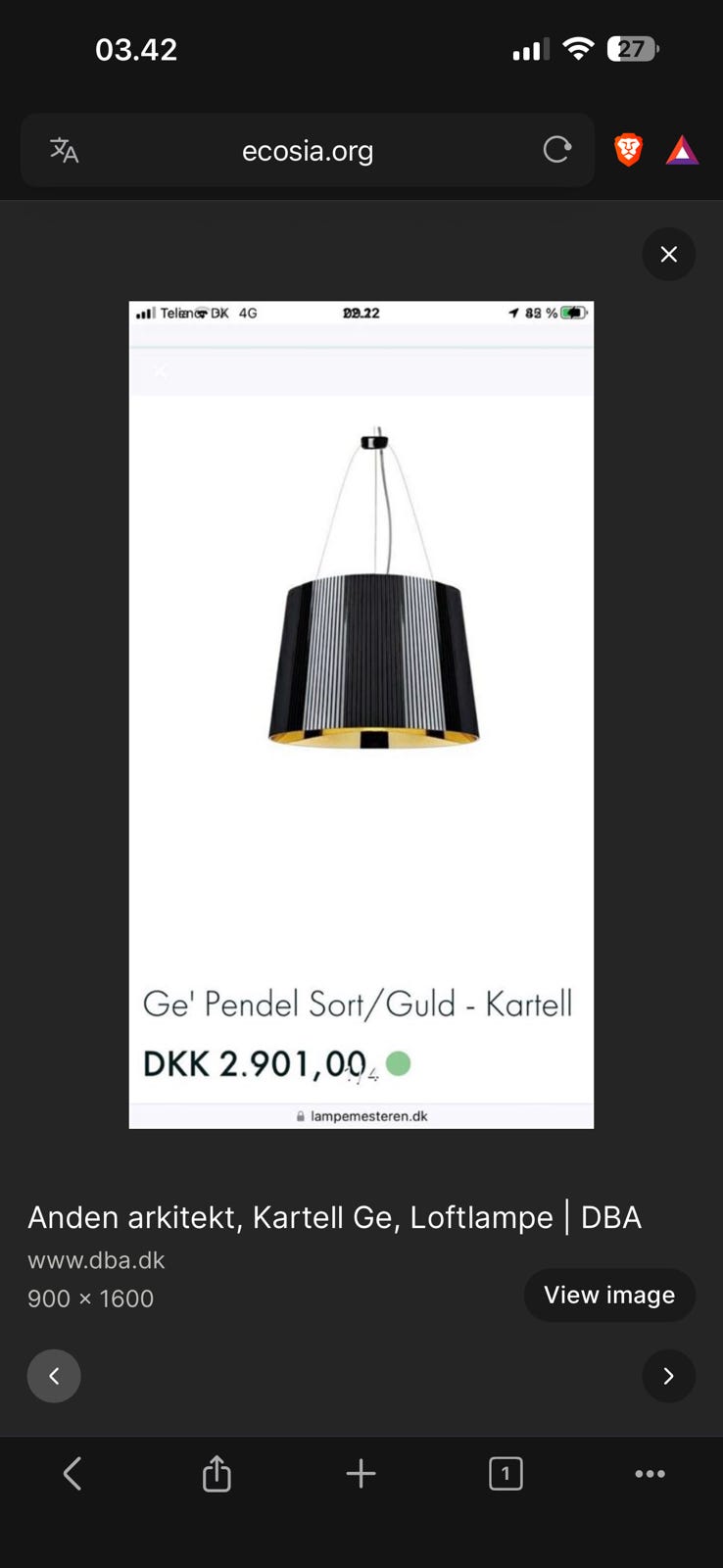Open Brave Shields settings
This screenshot has height=1568, width=723.
click(627, 150)
